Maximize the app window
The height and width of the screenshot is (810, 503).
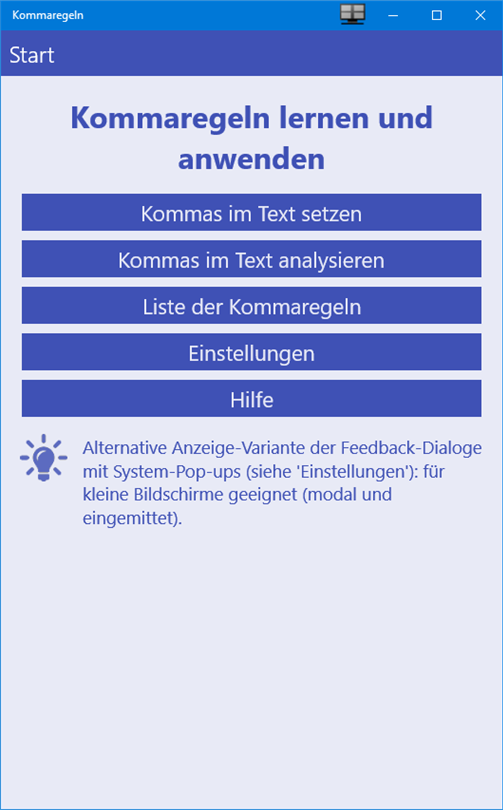[437, 15]
